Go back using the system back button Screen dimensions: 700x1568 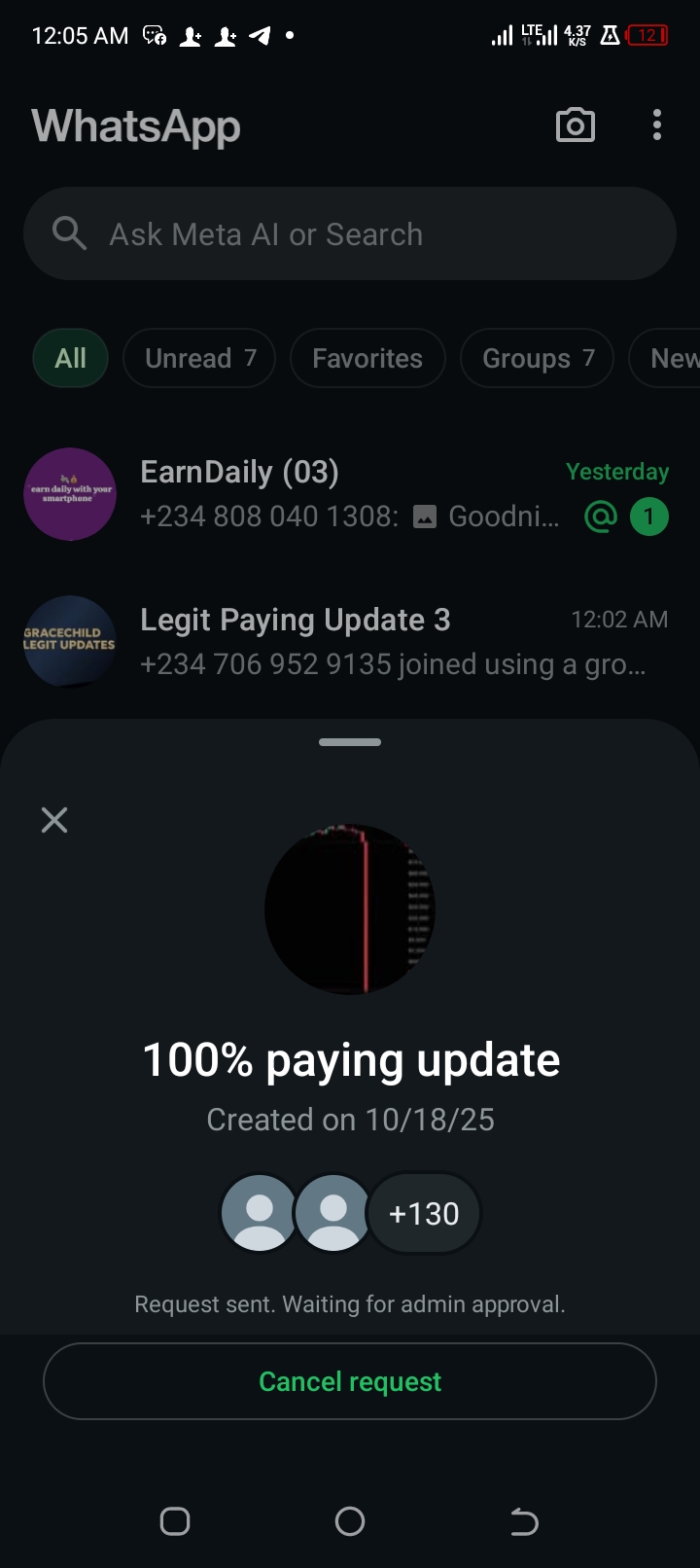pos(524,1521)
